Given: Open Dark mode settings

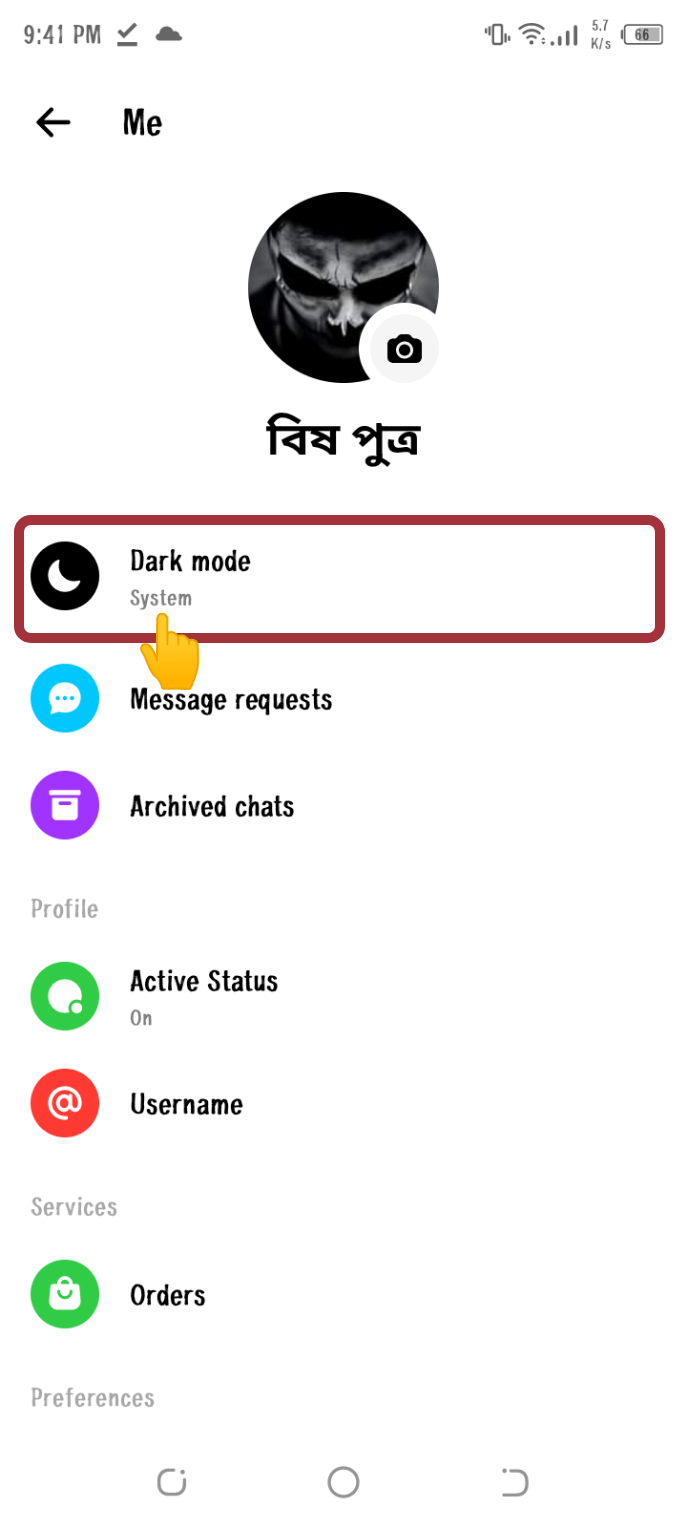Looking at the screenshot, I should (x=340, y=577).
